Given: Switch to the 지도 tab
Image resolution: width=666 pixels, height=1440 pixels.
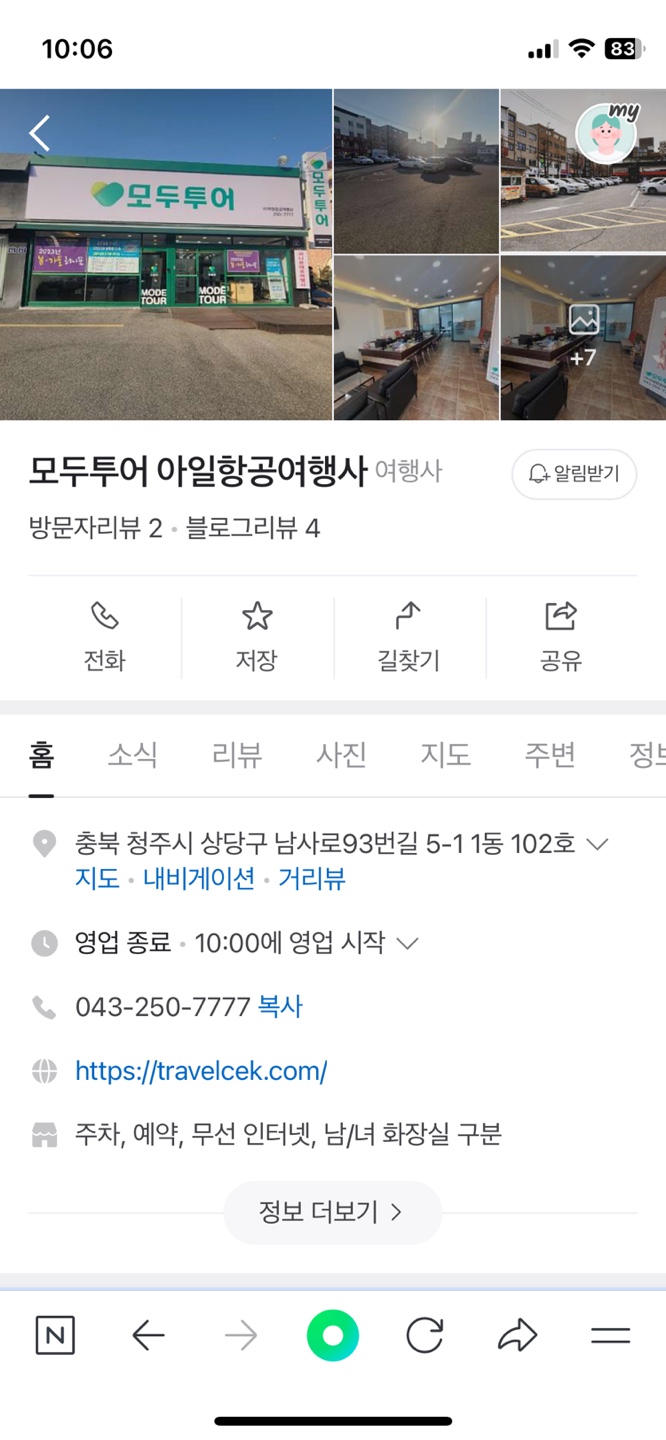Looking at the screenshot, I should (445, 755).
